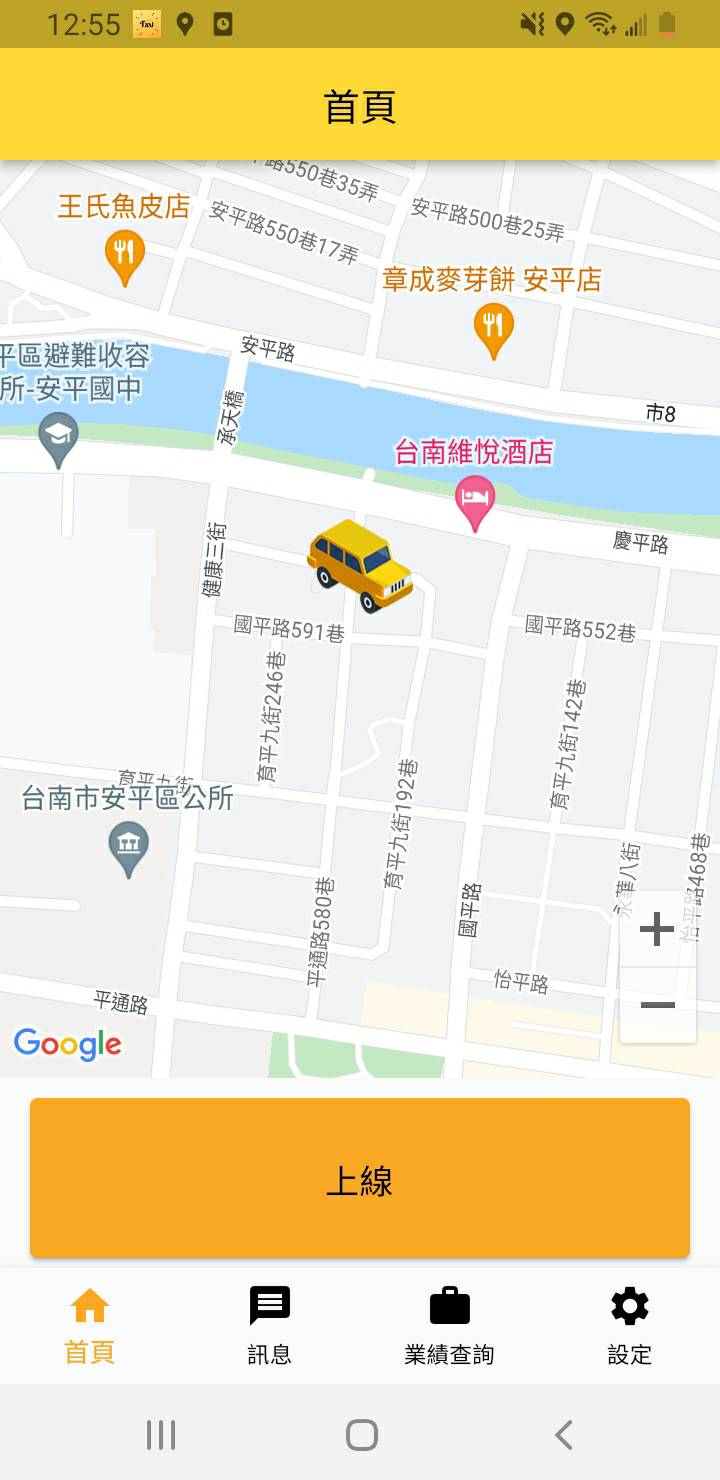
Task: Tap the yellow taxi marker on the map
Action: (360, 565)
